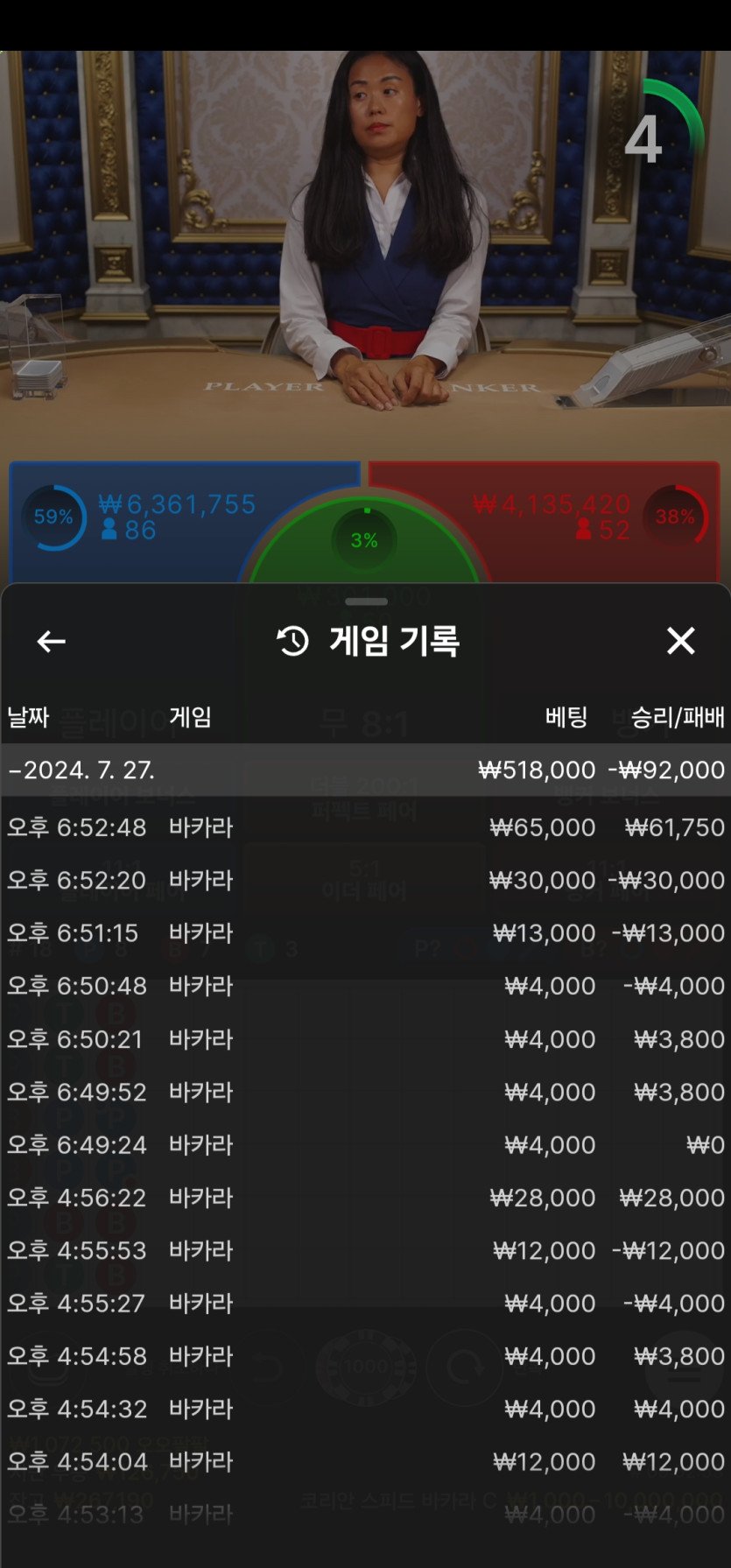The image size is (731, 1568).
Task: Open the 오후 4:54:04 baccarat record
Action: [x=365, y=1461]
